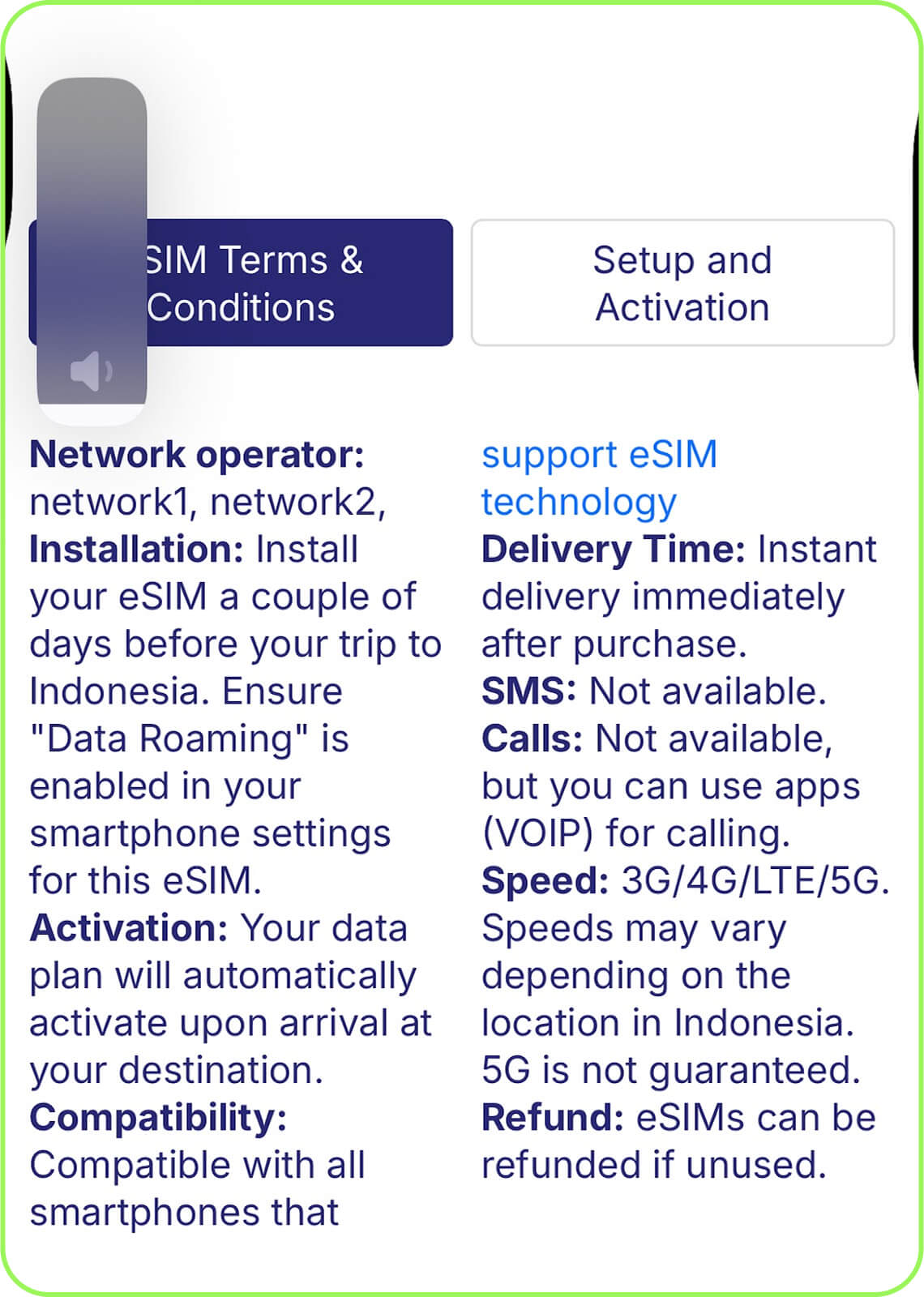Switch to the Setup and Activation tab
Viewport: 924px width, 1297px height.
(682, 283)
